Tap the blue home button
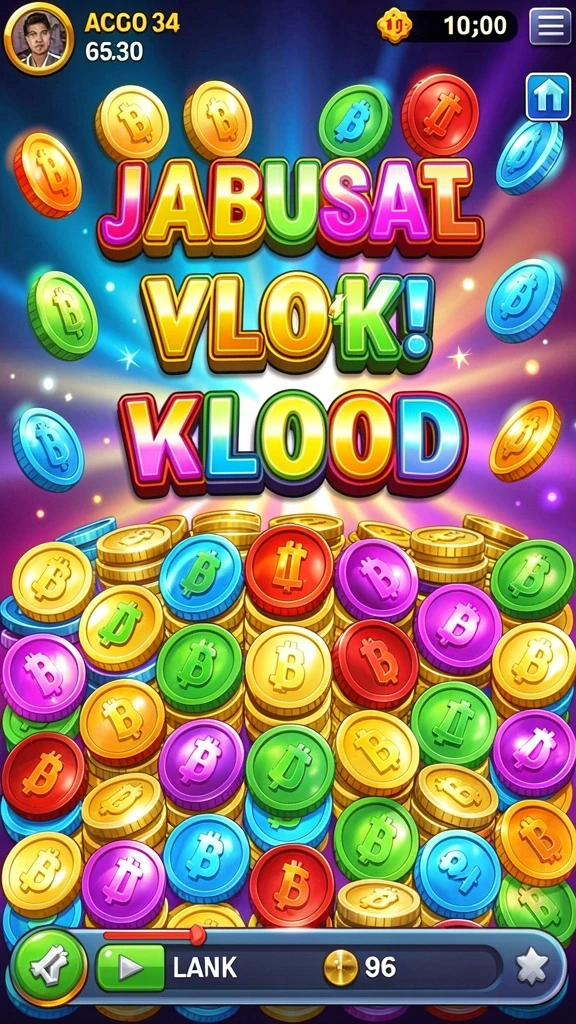 (x=549, y=97)
